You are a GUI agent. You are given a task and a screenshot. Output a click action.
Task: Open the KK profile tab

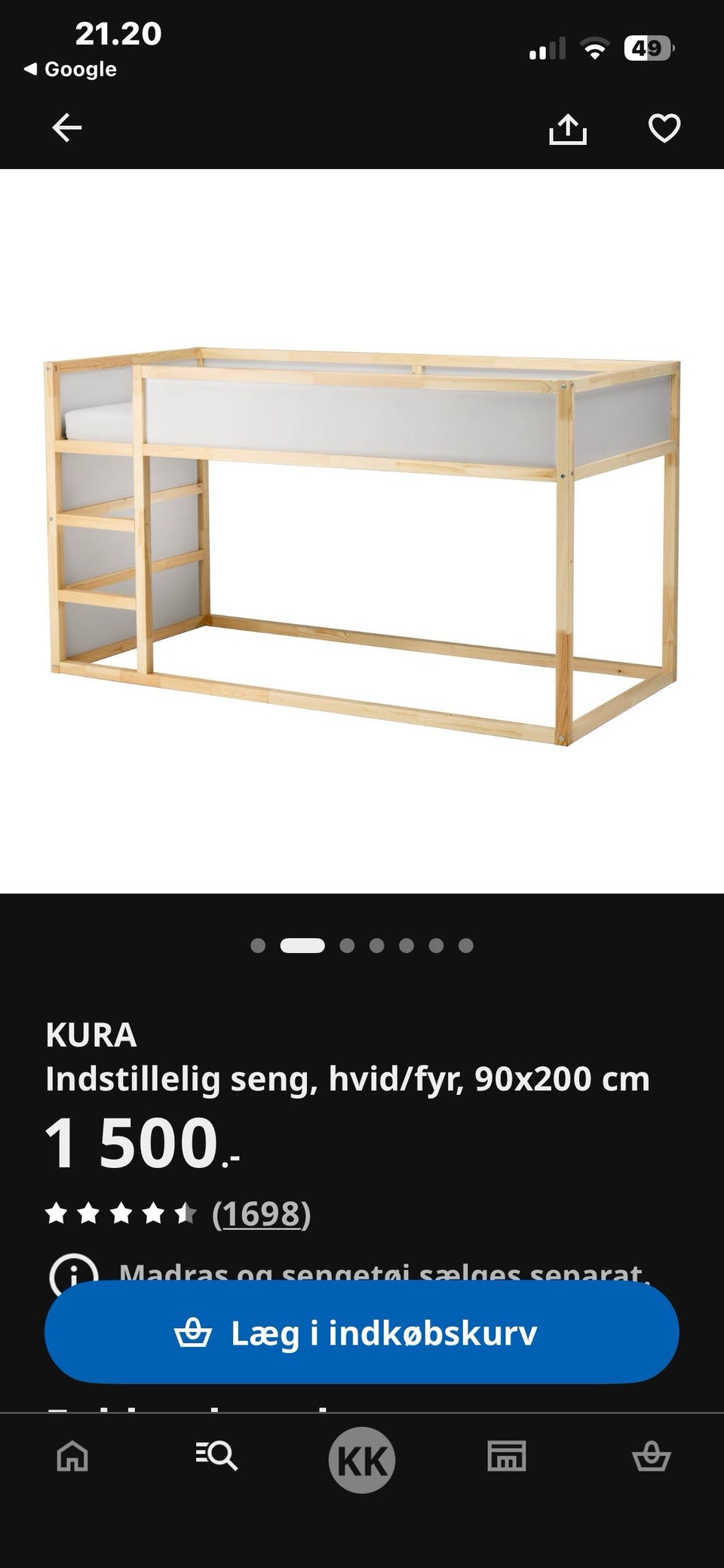(362, 1459)
